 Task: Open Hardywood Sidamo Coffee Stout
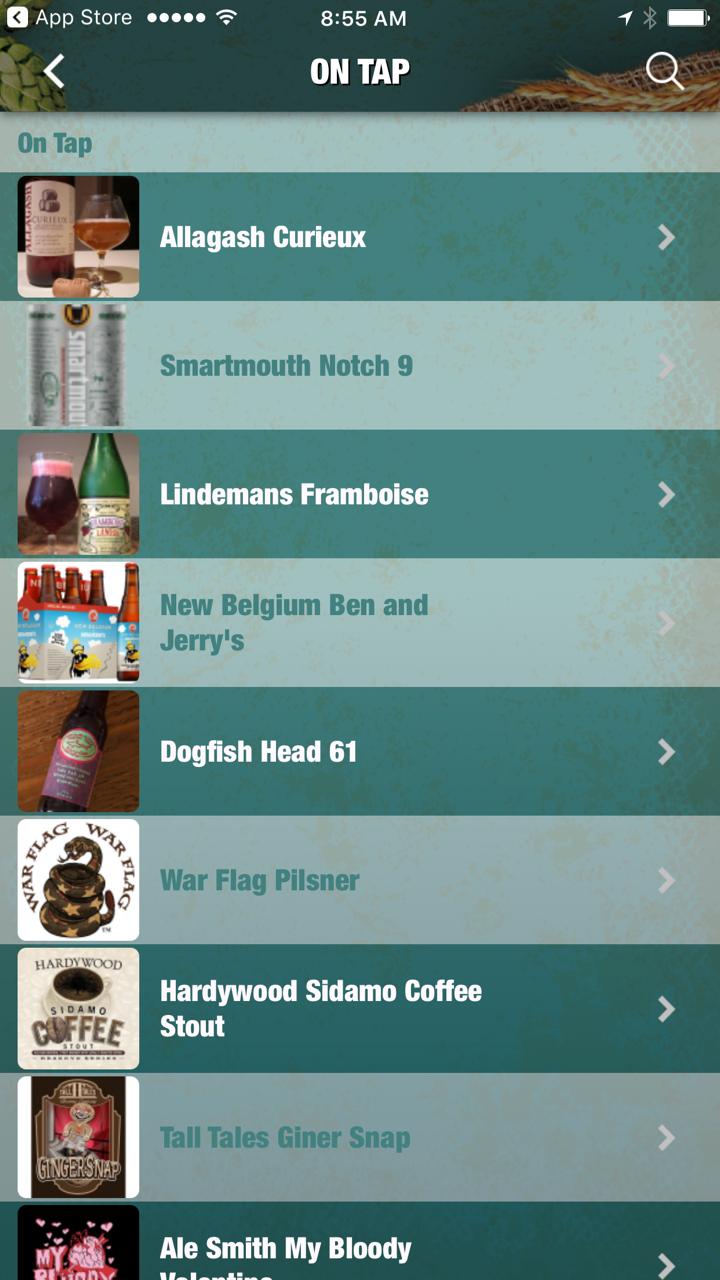coord(360,1008)
